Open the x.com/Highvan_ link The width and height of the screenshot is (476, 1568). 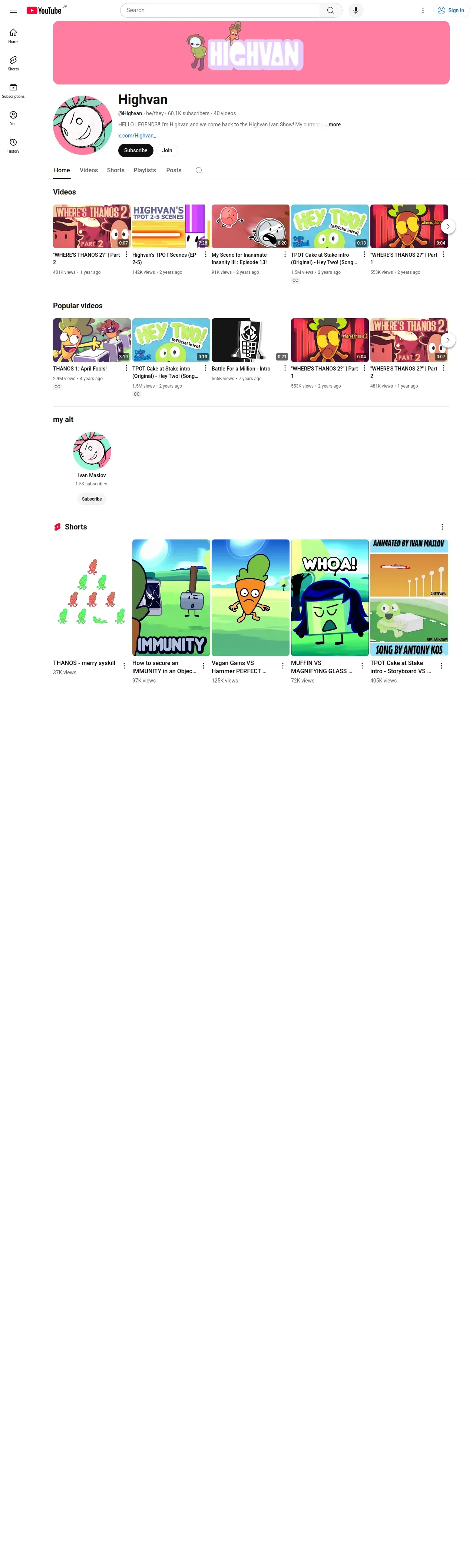click(137, 136)
